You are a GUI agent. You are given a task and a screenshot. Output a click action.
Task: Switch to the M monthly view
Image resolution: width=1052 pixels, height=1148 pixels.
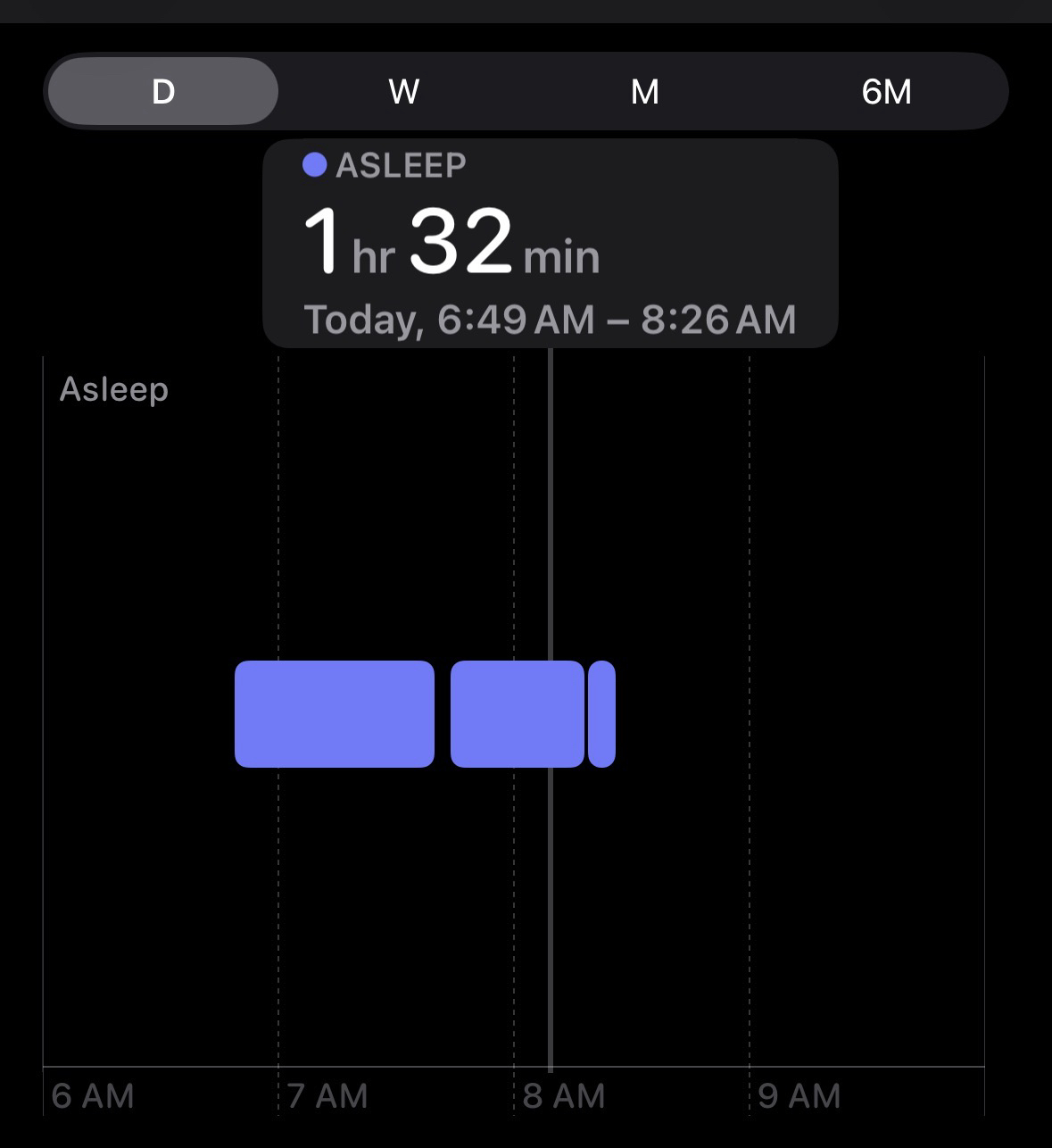645,91
